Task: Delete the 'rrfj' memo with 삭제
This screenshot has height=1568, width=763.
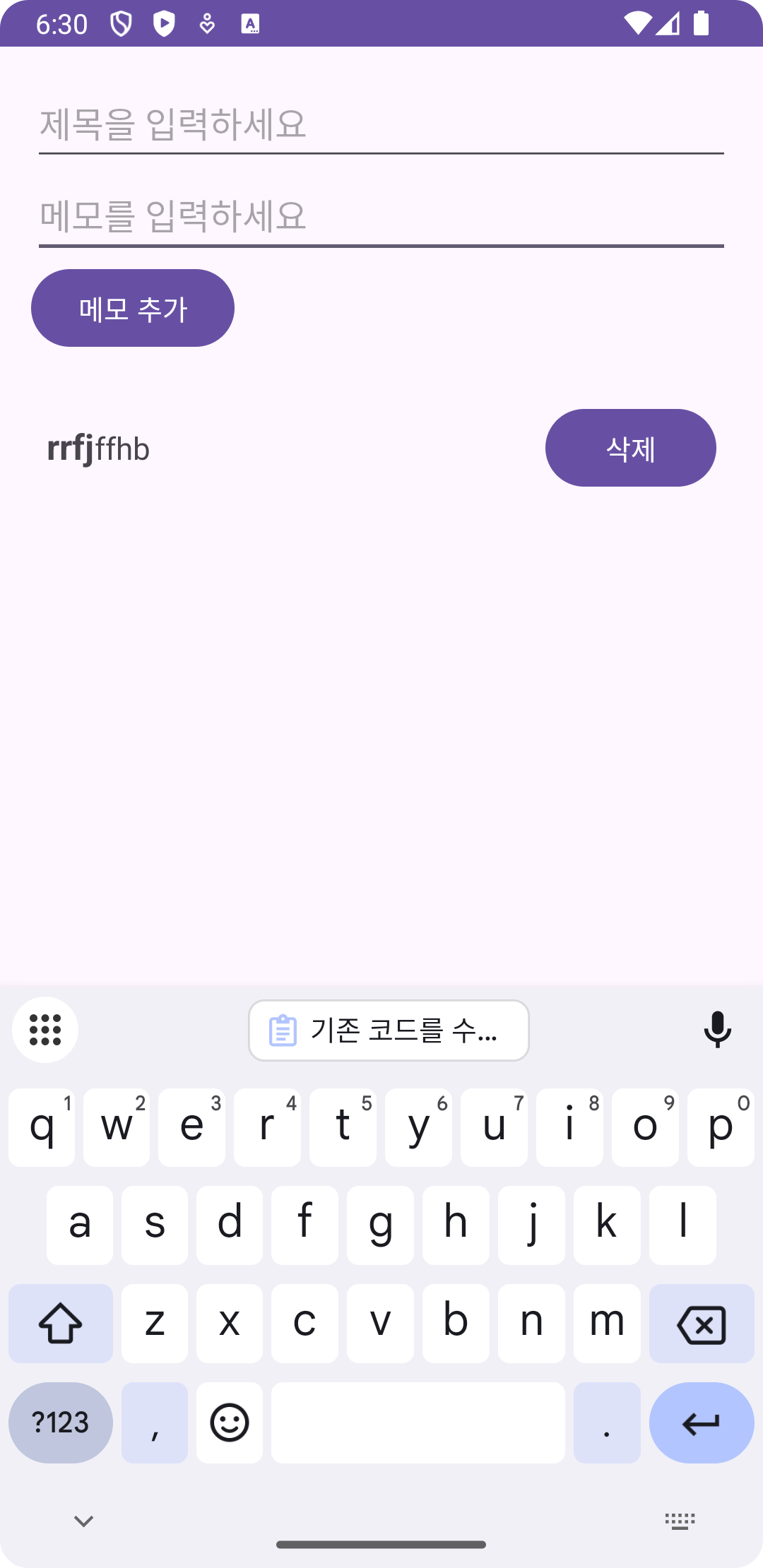Action: coord(630,449)
